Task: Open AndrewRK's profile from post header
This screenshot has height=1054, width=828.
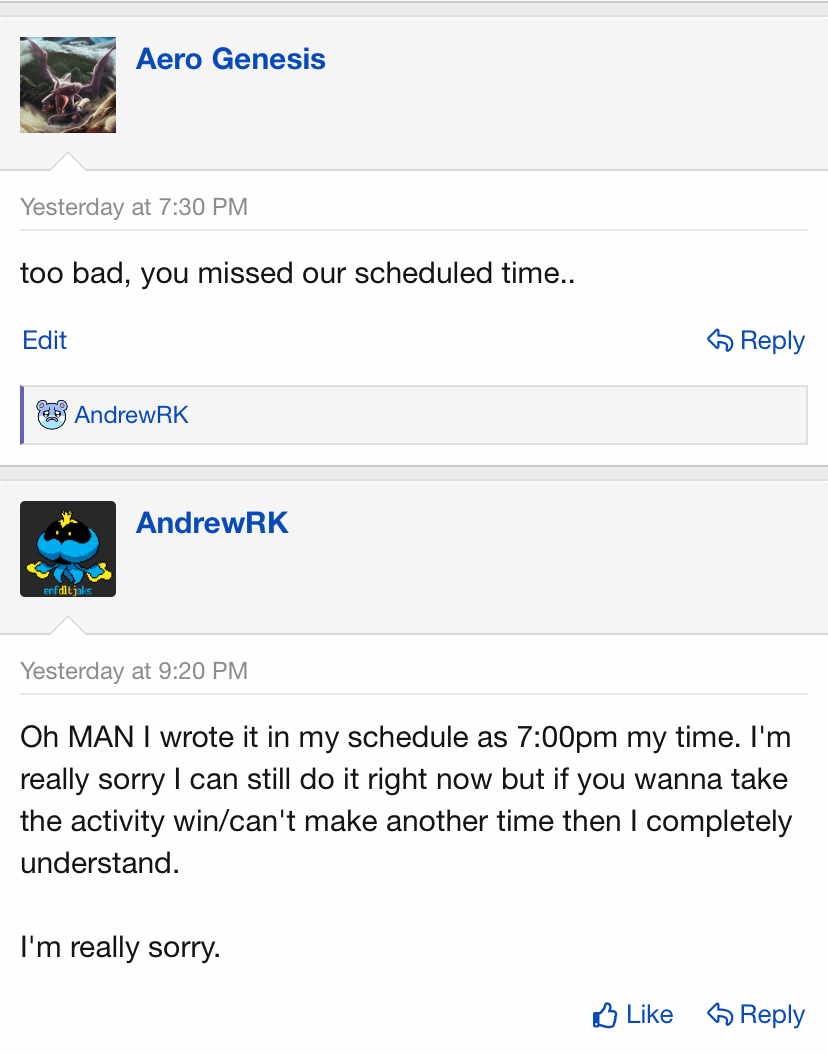Action: pyautogui.click(x=212, y=522)
